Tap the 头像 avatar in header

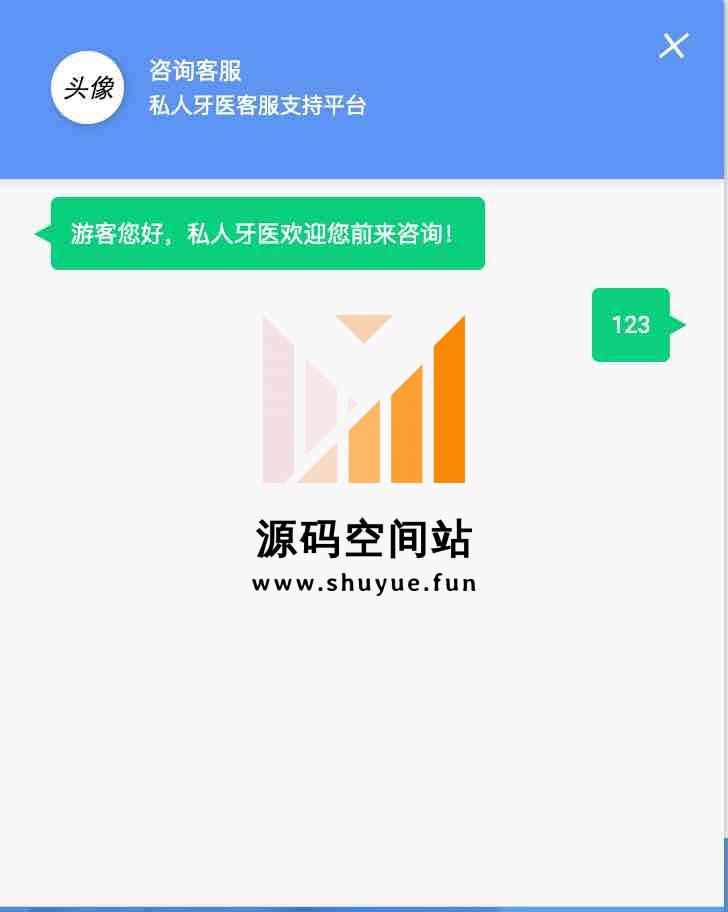pyautogui.click(x=87, y=88)
